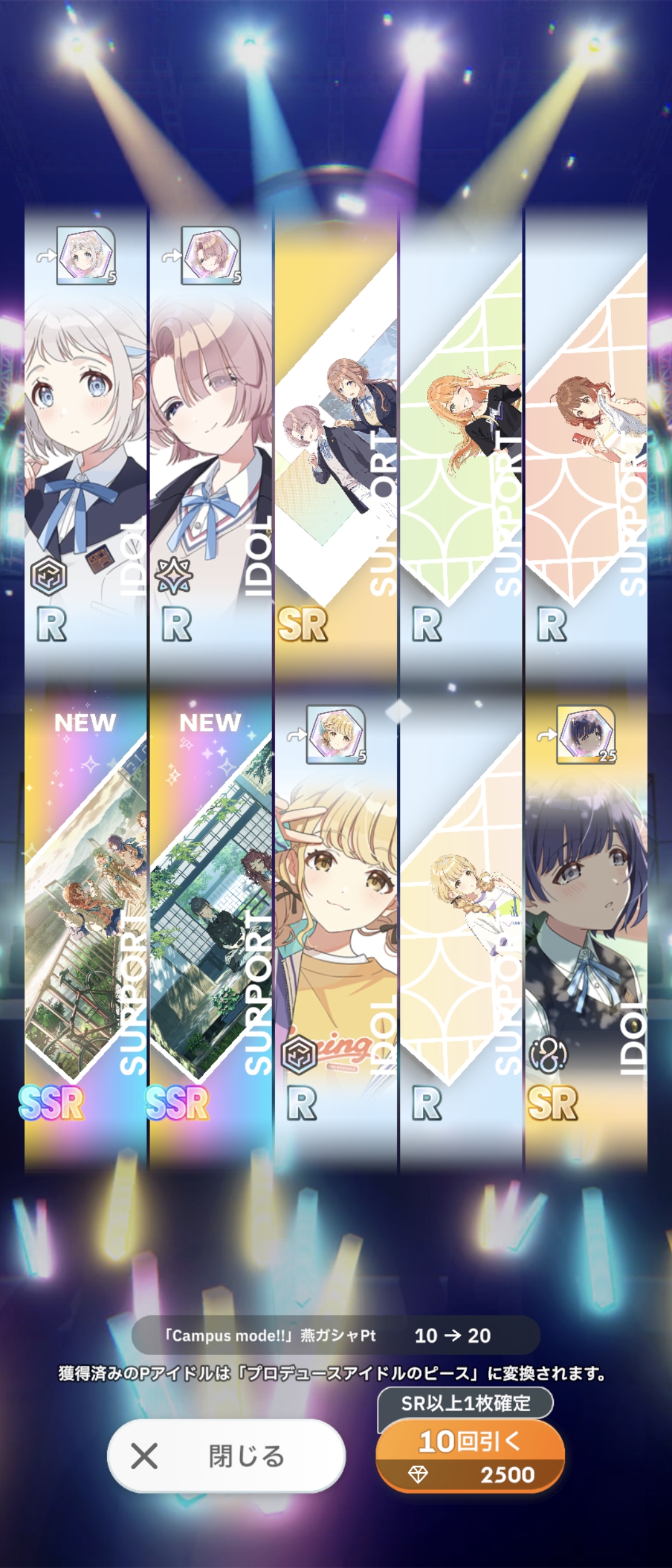This screenshot has height=1568, width=672.
Task: Pull 10 more times for 2500 jewels
Action: tap(470, 1456)
